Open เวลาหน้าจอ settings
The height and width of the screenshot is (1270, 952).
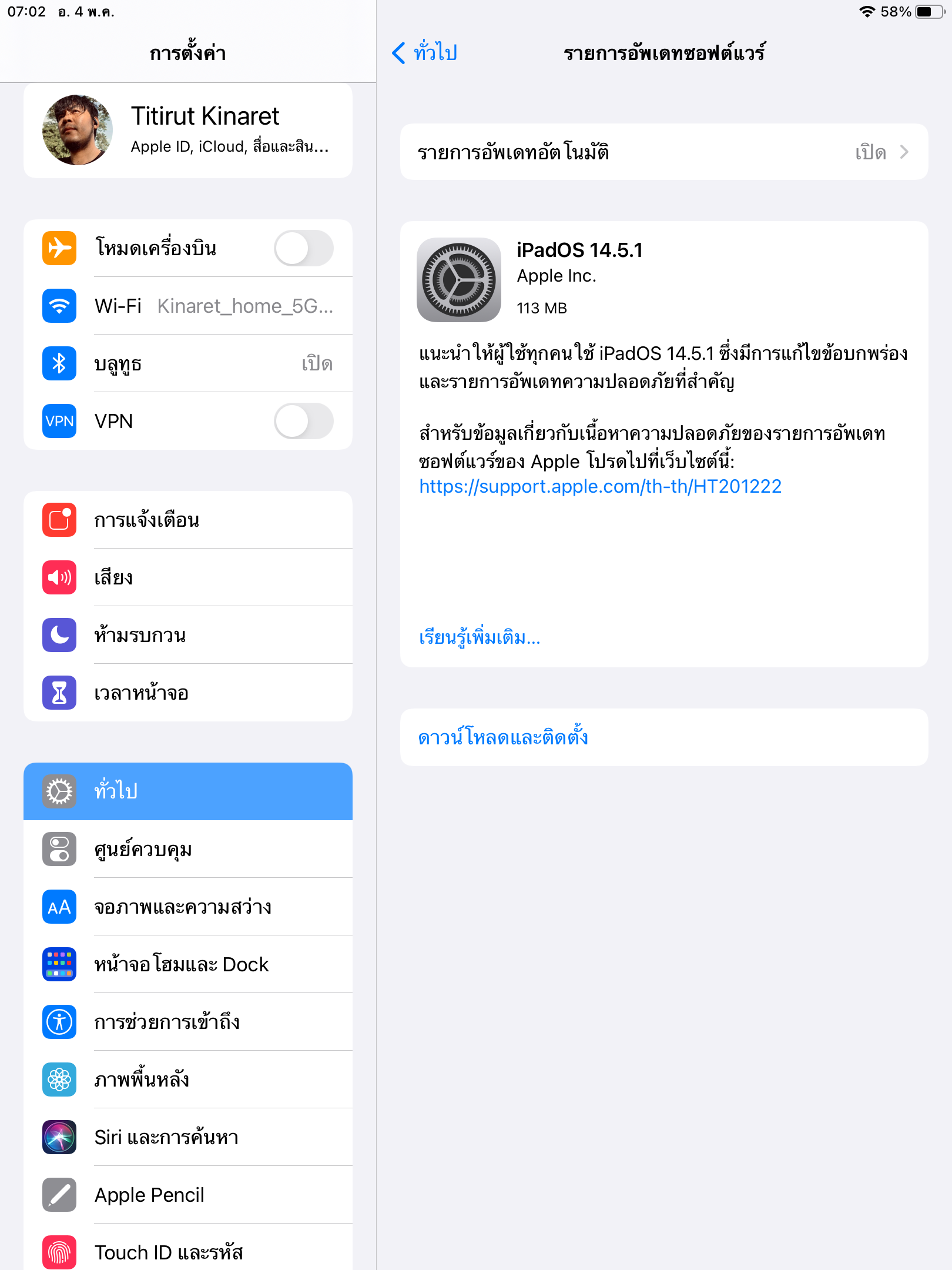[188, 693]
